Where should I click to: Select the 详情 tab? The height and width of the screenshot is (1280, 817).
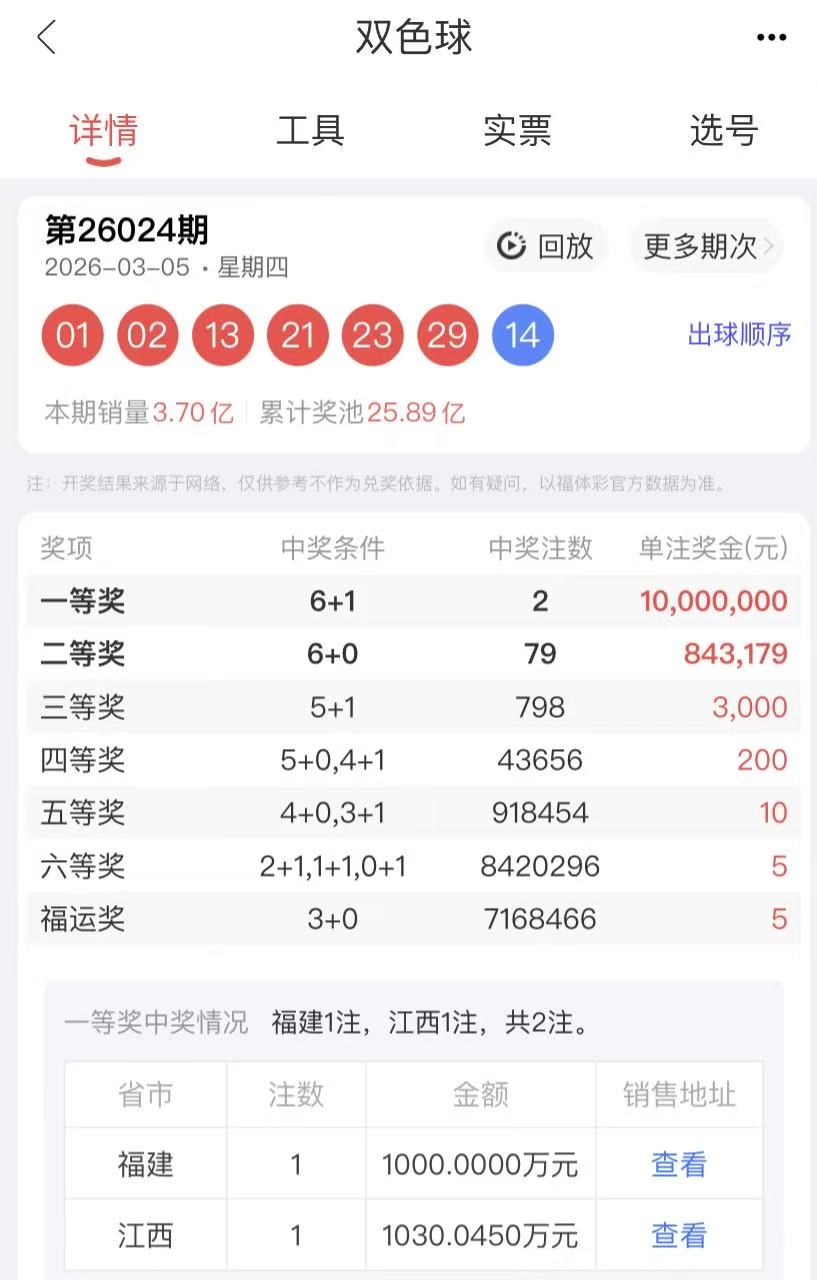click(103, 131)
